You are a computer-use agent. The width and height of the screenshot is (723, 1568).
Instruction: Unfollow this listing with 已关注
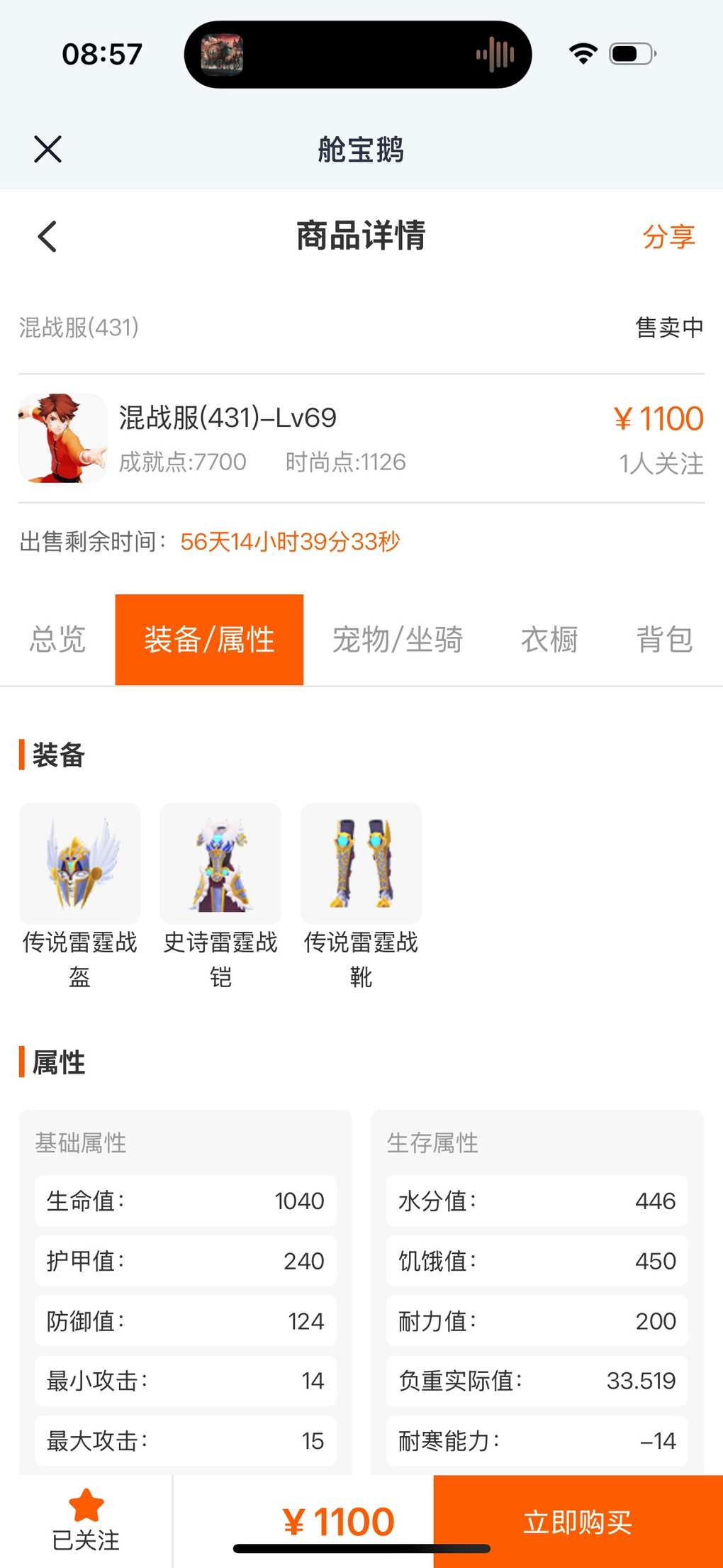86,1520
